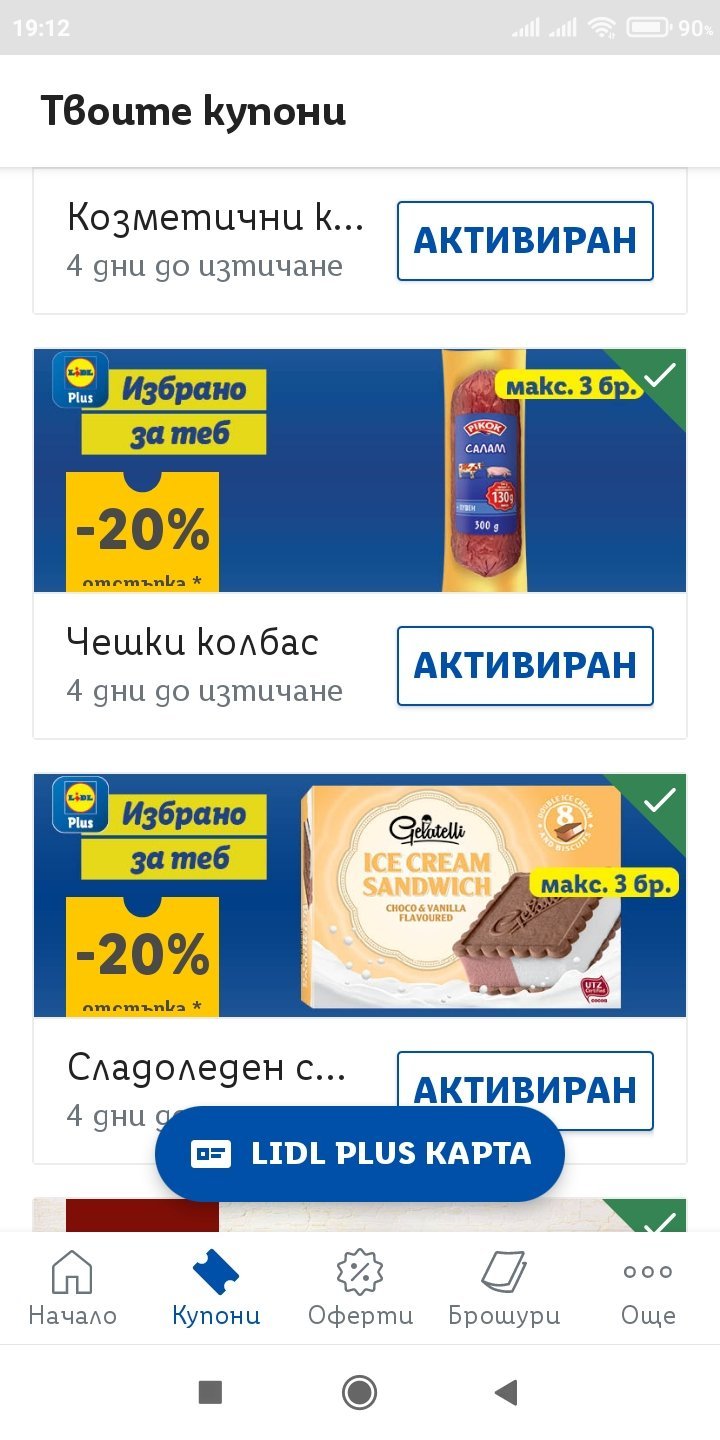Tap the system back button

[x=507, y=1392]
